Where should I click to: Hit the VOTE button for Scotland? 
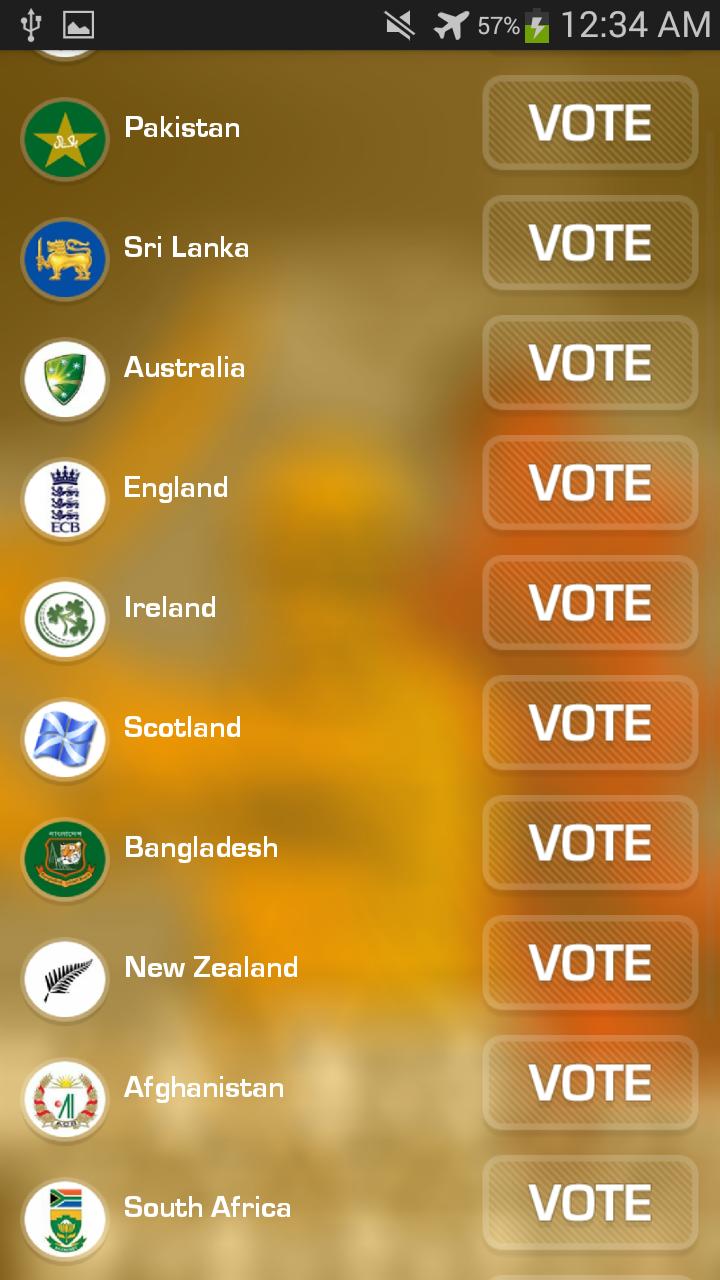[x=590, y=724]
